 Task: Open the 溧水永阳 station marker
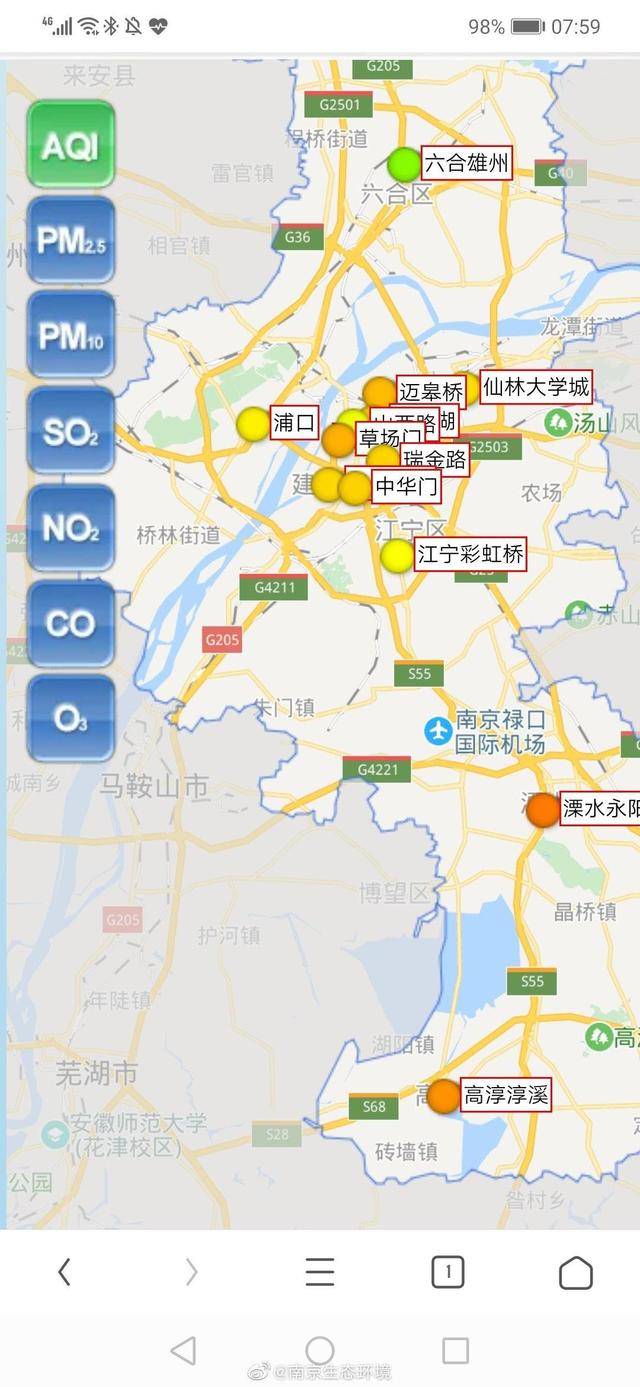pyautogui.click(x=544, y=809)
